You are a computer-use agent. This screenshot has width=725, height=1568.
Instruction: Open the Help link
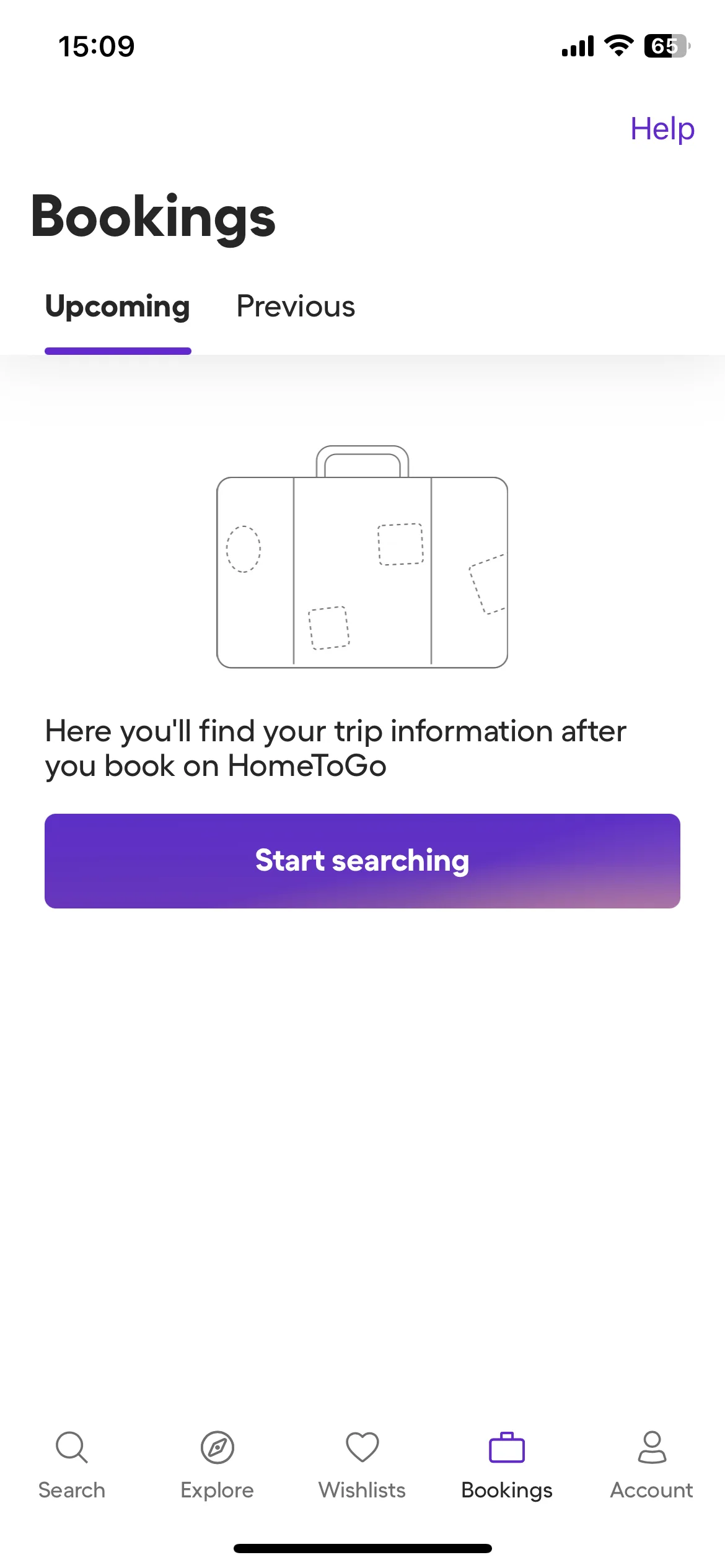coord(662,129)
